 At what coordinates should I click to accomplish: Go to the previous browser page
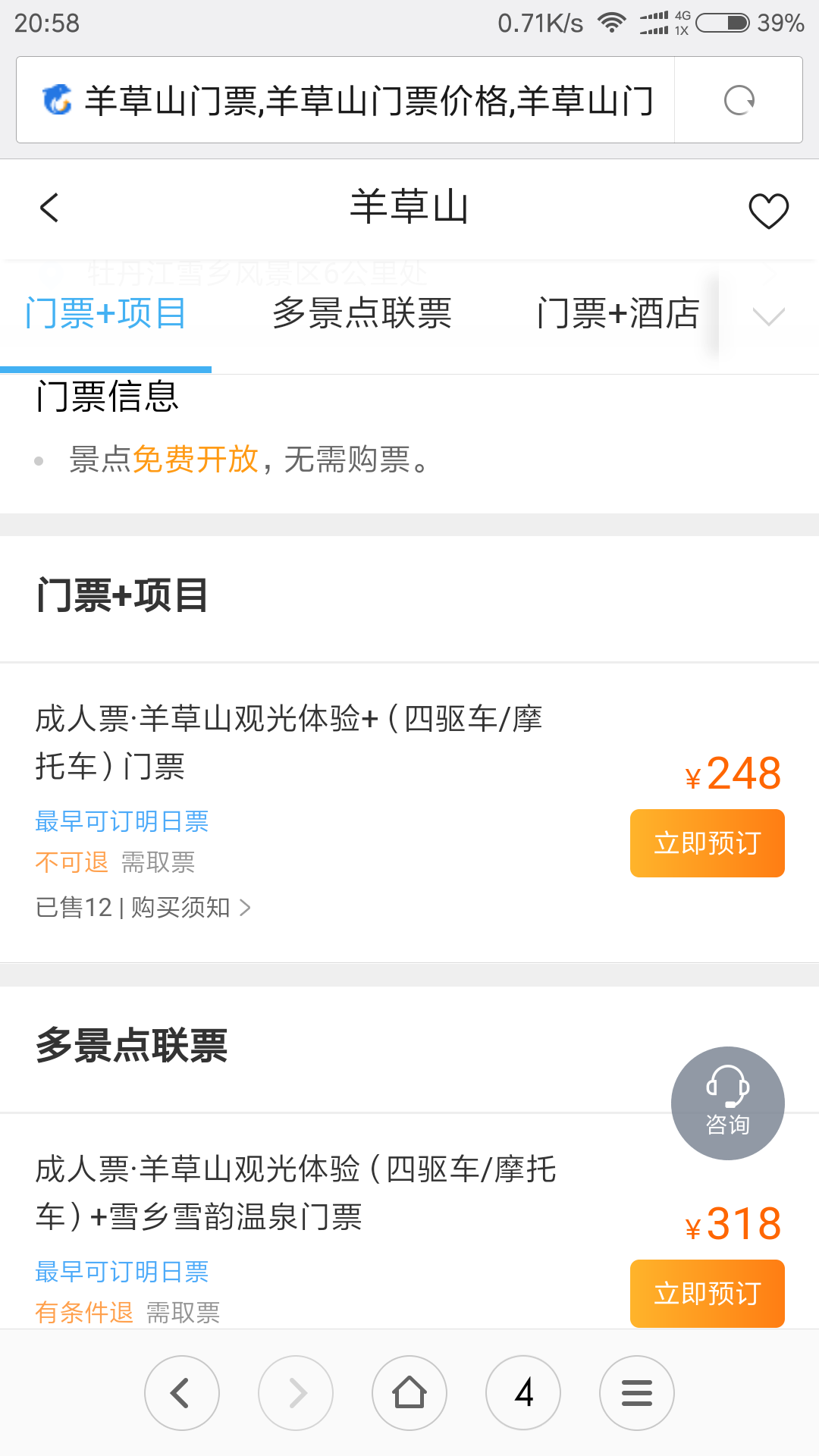pos(182,1393)
